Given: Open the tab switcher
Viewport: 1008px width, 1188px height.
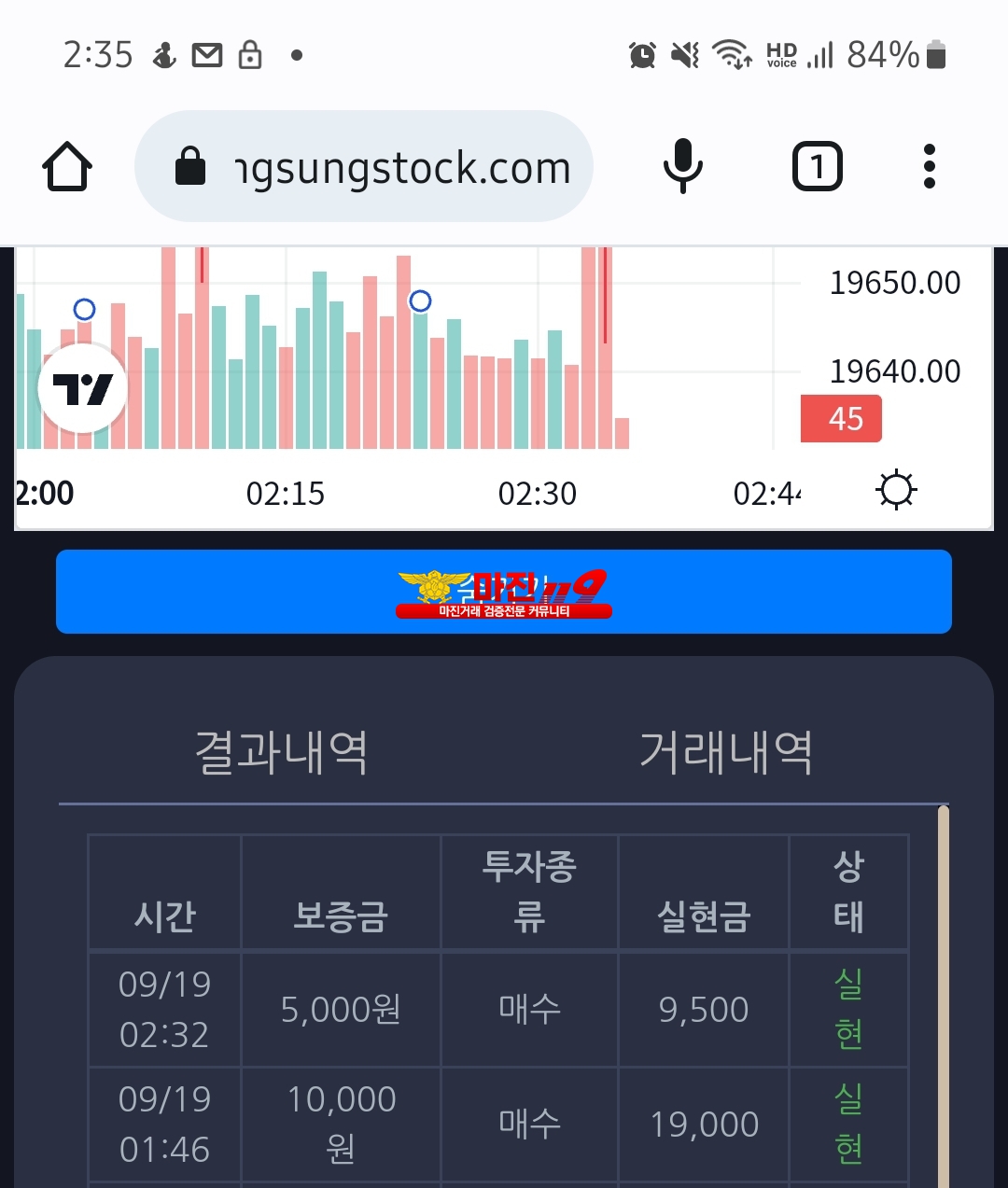Looking at the screenshot, I should [x=817, y=167].
